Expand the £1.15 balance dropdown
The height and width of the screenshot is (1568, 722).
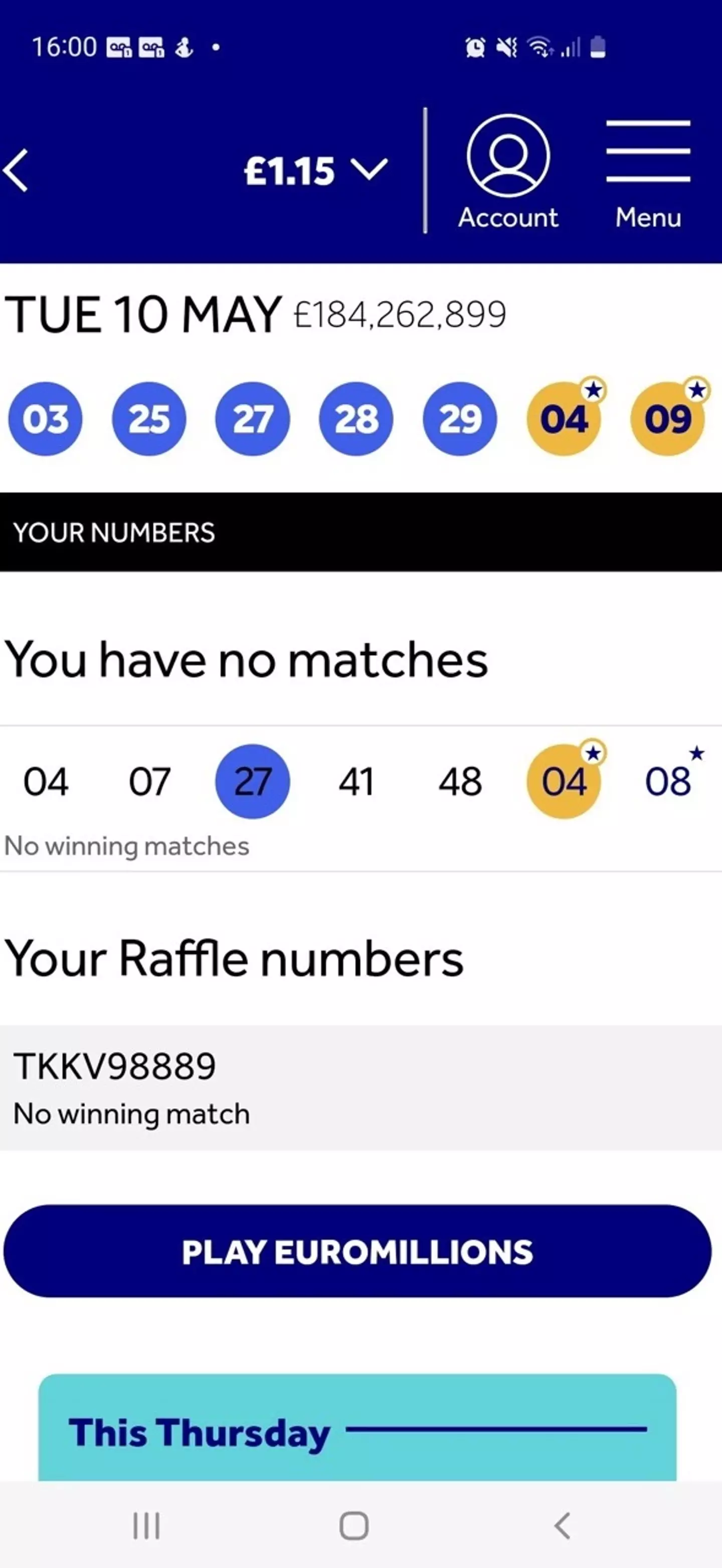click(316, 170)
